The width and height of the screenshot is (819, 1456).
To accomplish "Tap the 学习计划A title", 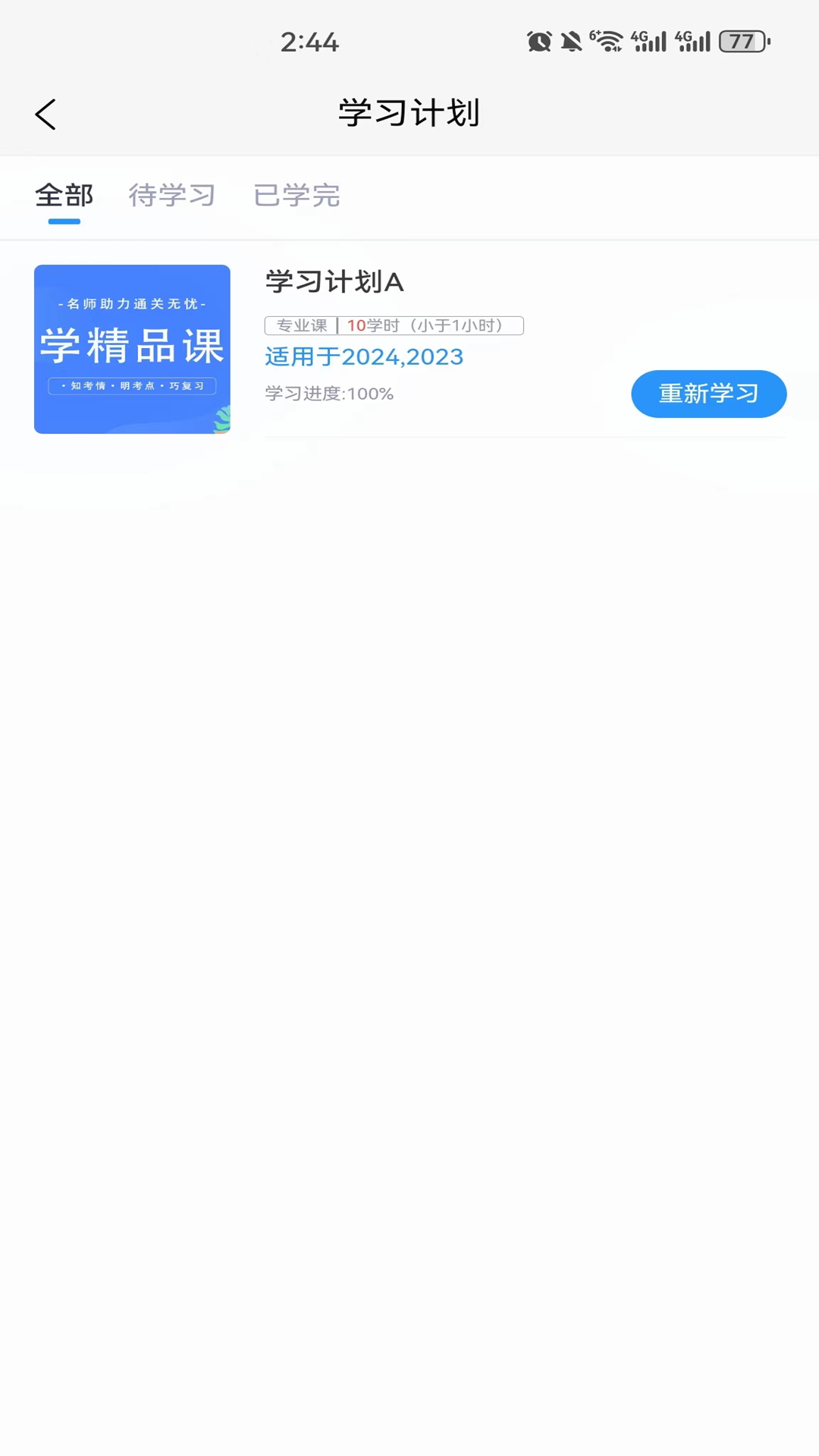I will coord(334,281).
